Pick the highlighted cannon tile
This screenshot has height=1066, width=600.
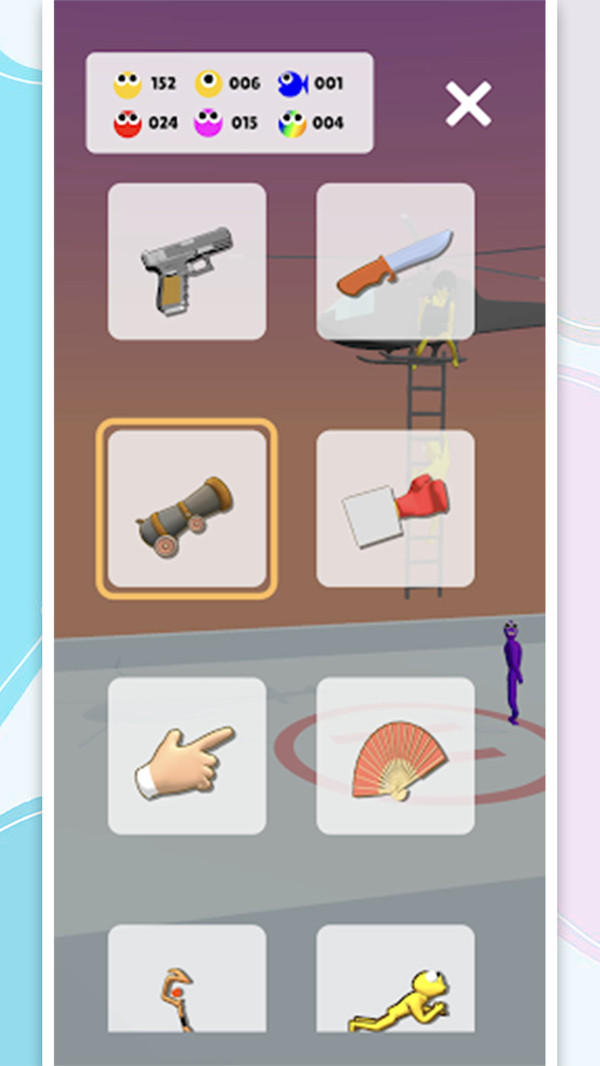187,509
